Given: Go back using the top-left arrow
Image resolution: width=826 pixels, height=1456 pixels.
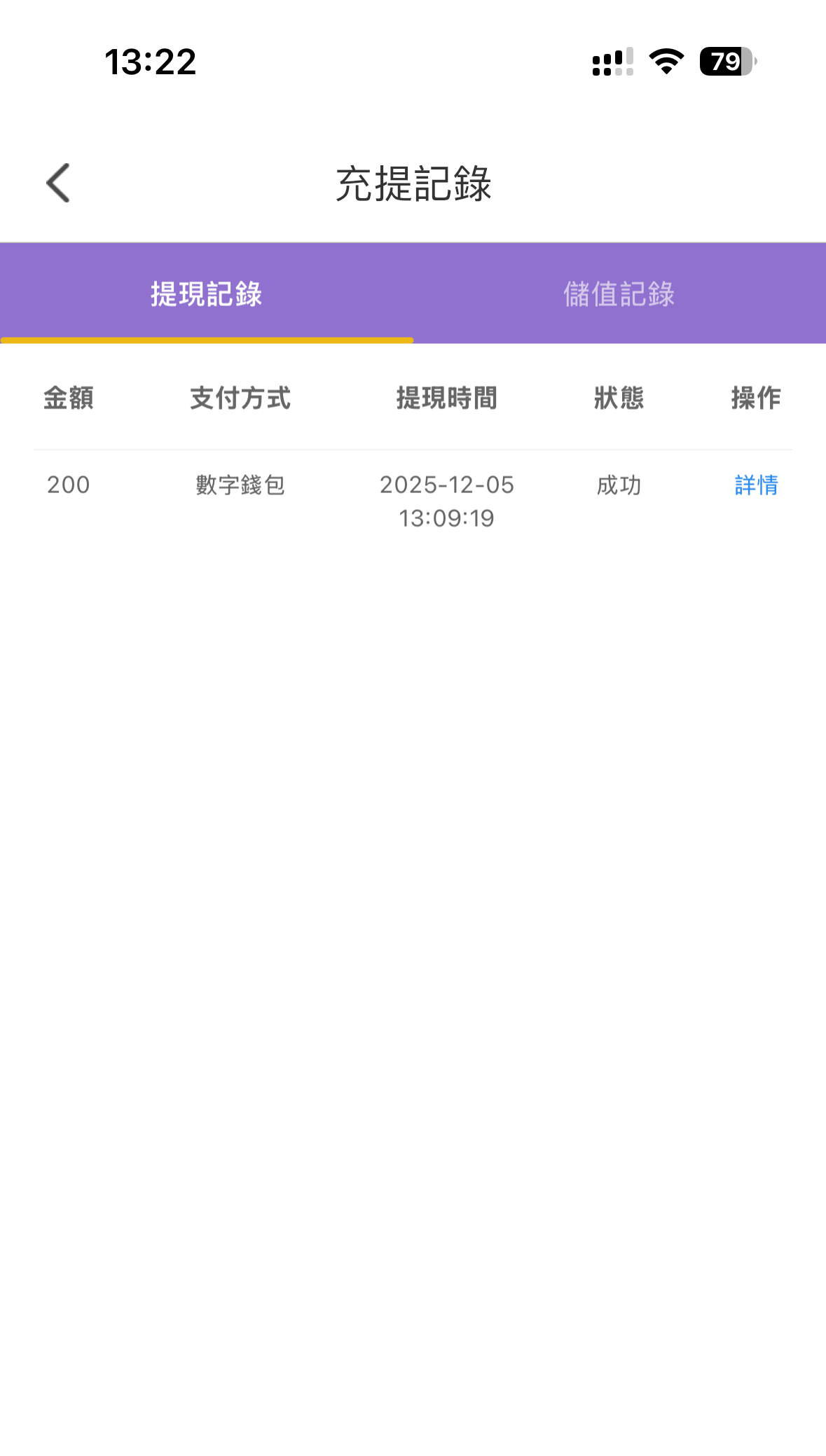Looking at the screenshot, I should (x=58, y=183).
